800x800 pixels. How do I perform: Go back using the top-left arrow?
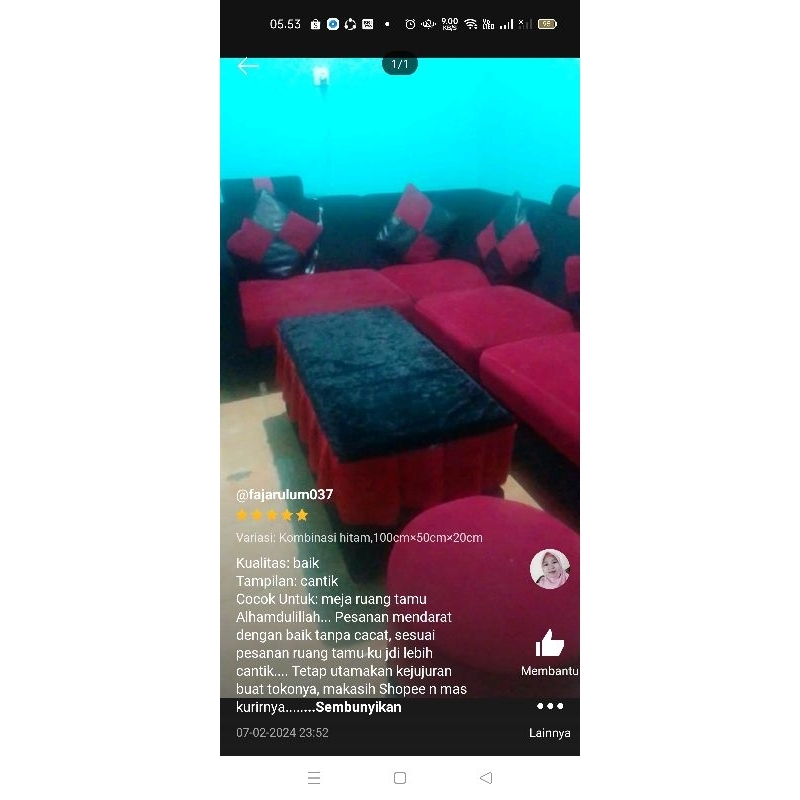pos(248,66)
